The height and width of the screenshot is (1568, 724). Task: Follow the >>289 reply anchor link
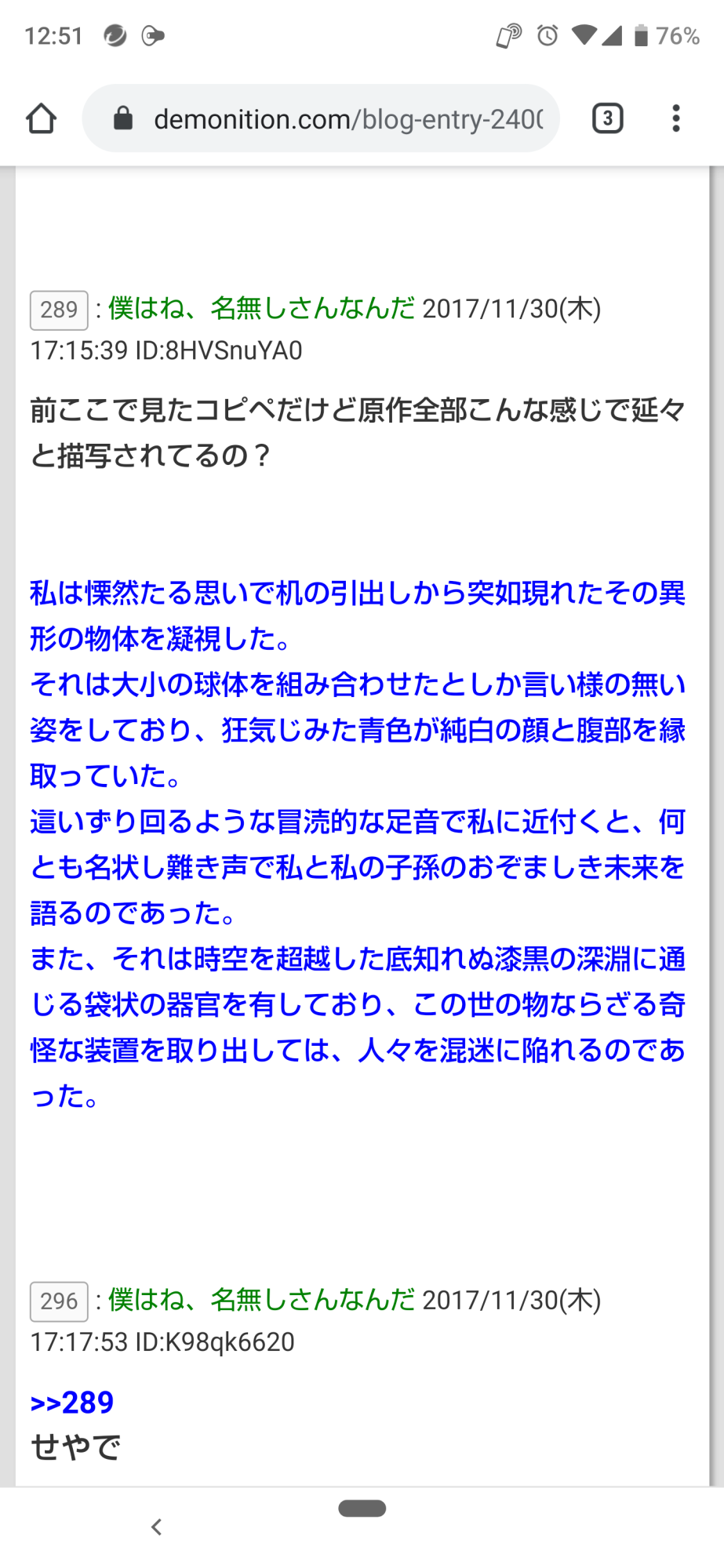click(x=72, y=1403)
